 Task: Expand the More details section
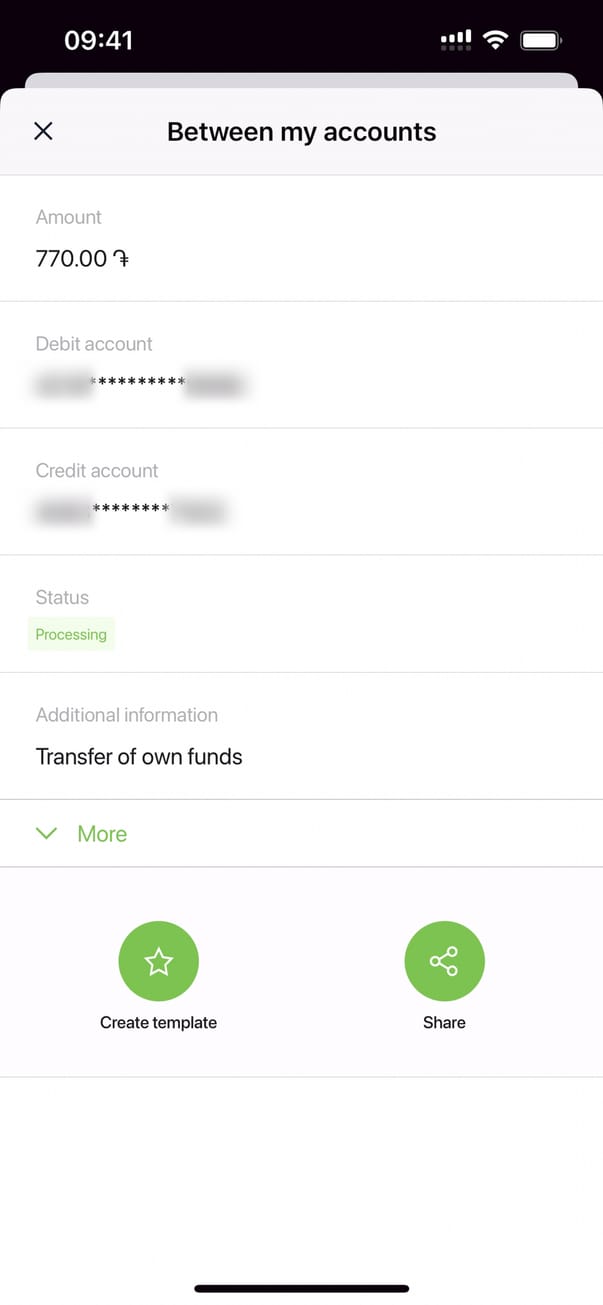(82, 833)
